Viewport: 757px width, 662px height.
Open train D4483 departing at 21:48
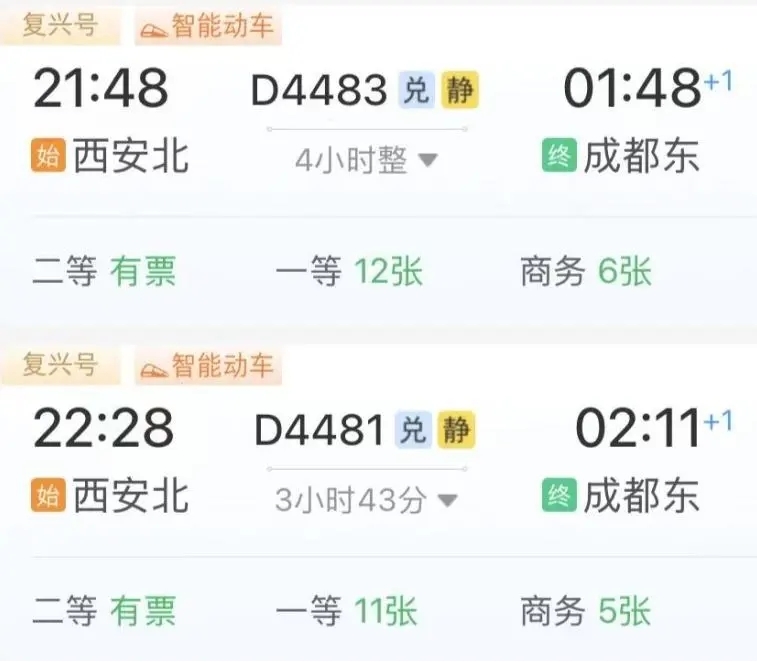point(318,91)
